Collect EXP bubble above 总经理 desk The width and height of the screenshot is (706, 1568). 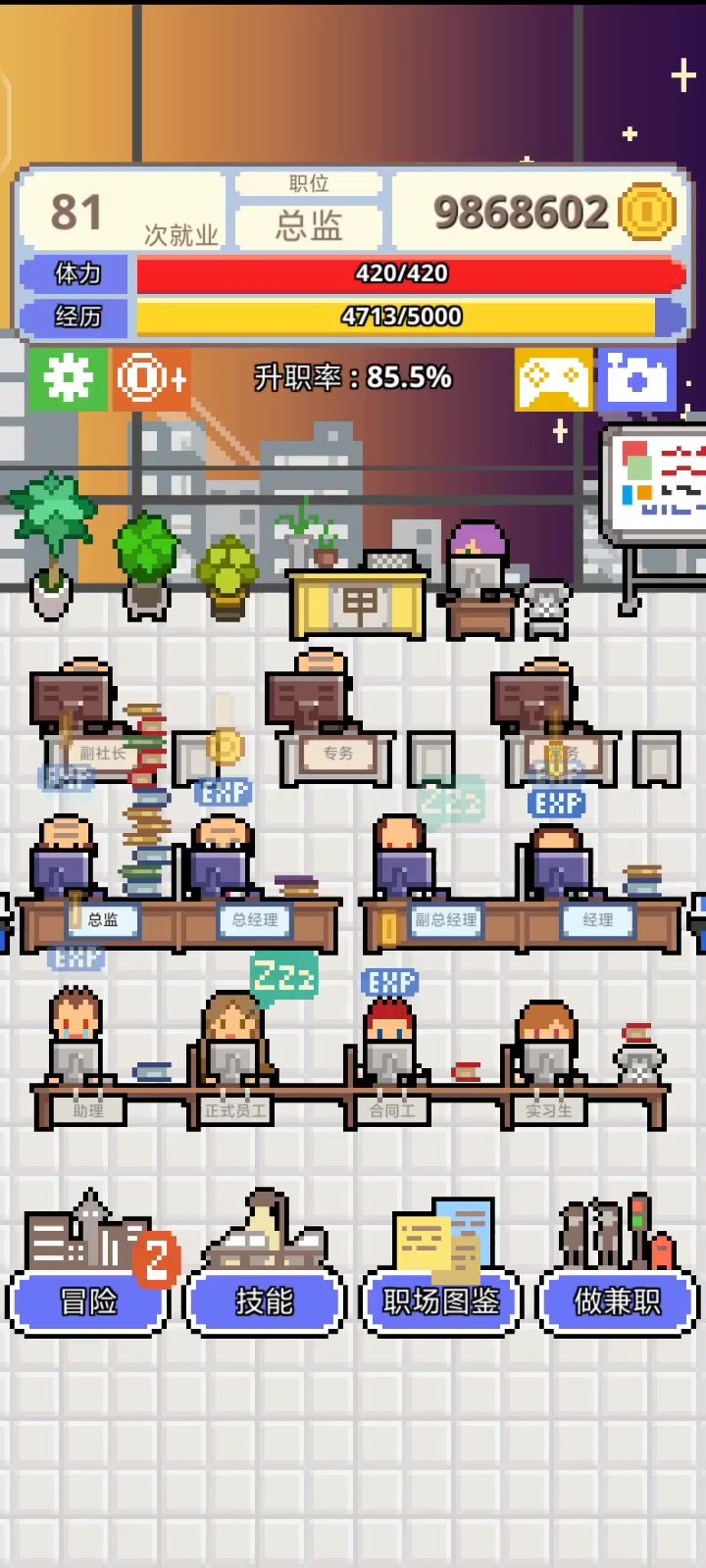click(x=224, y=791)
